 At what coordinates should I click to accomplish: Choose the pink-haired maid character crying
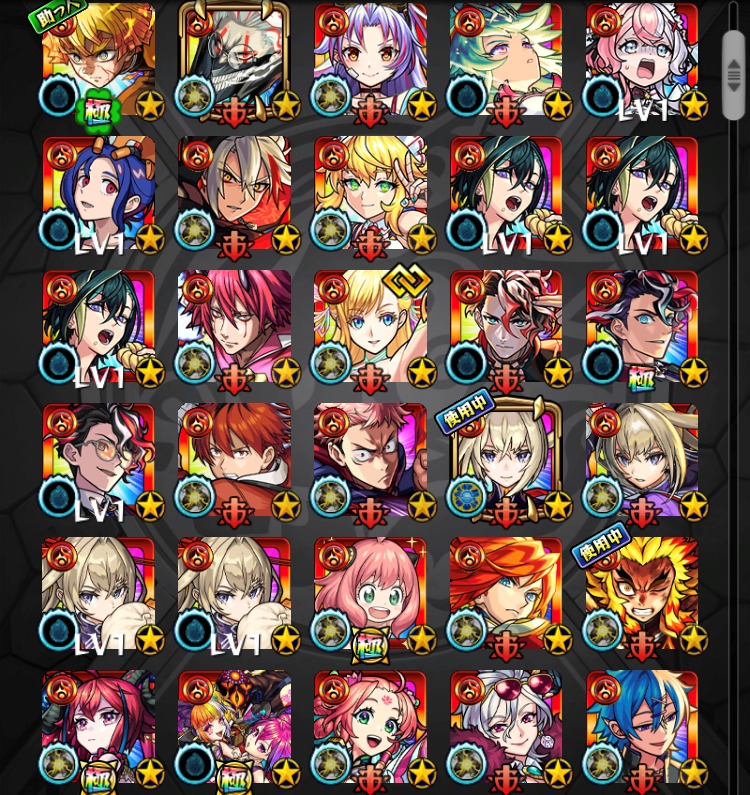(x=642, y=62)
